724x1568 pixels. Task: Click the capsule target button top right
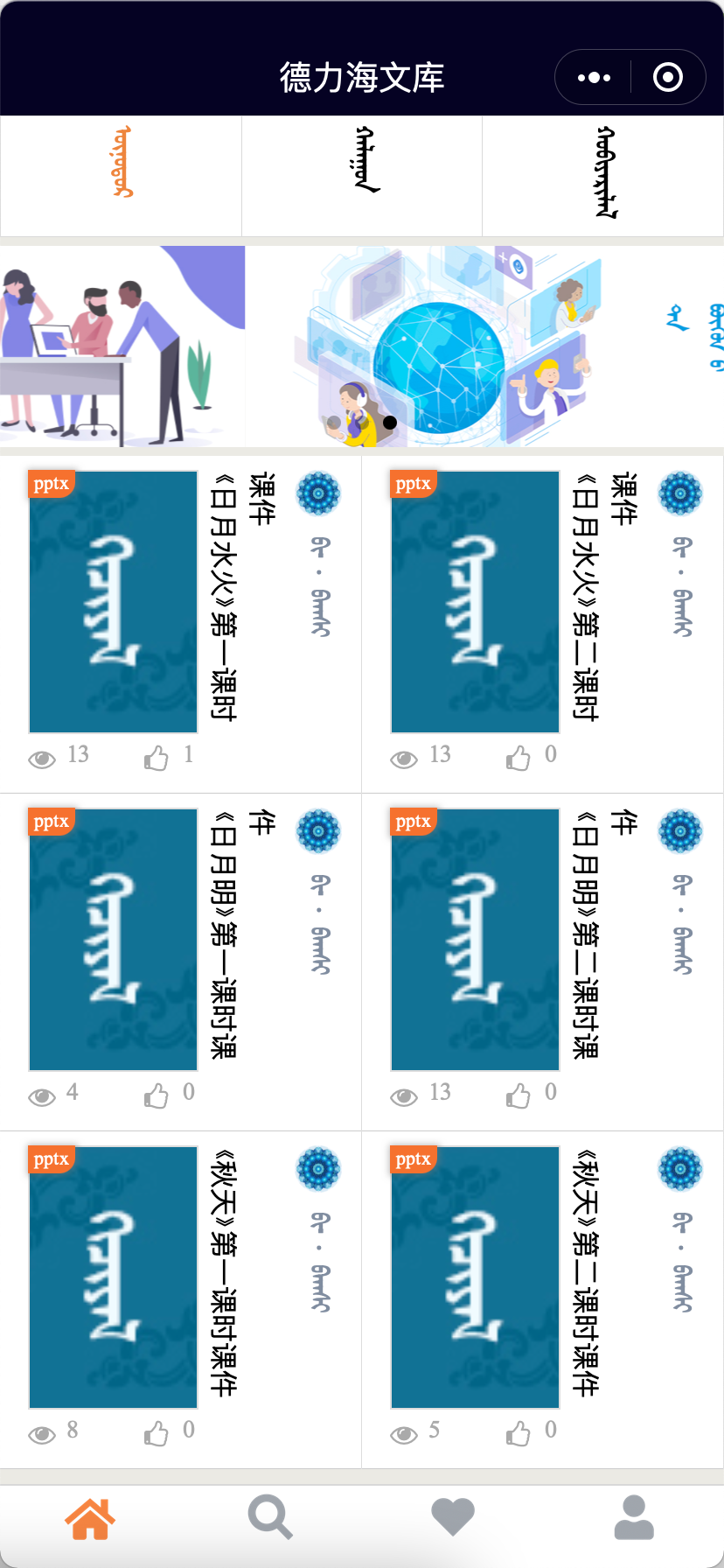(x=667, y=77)
